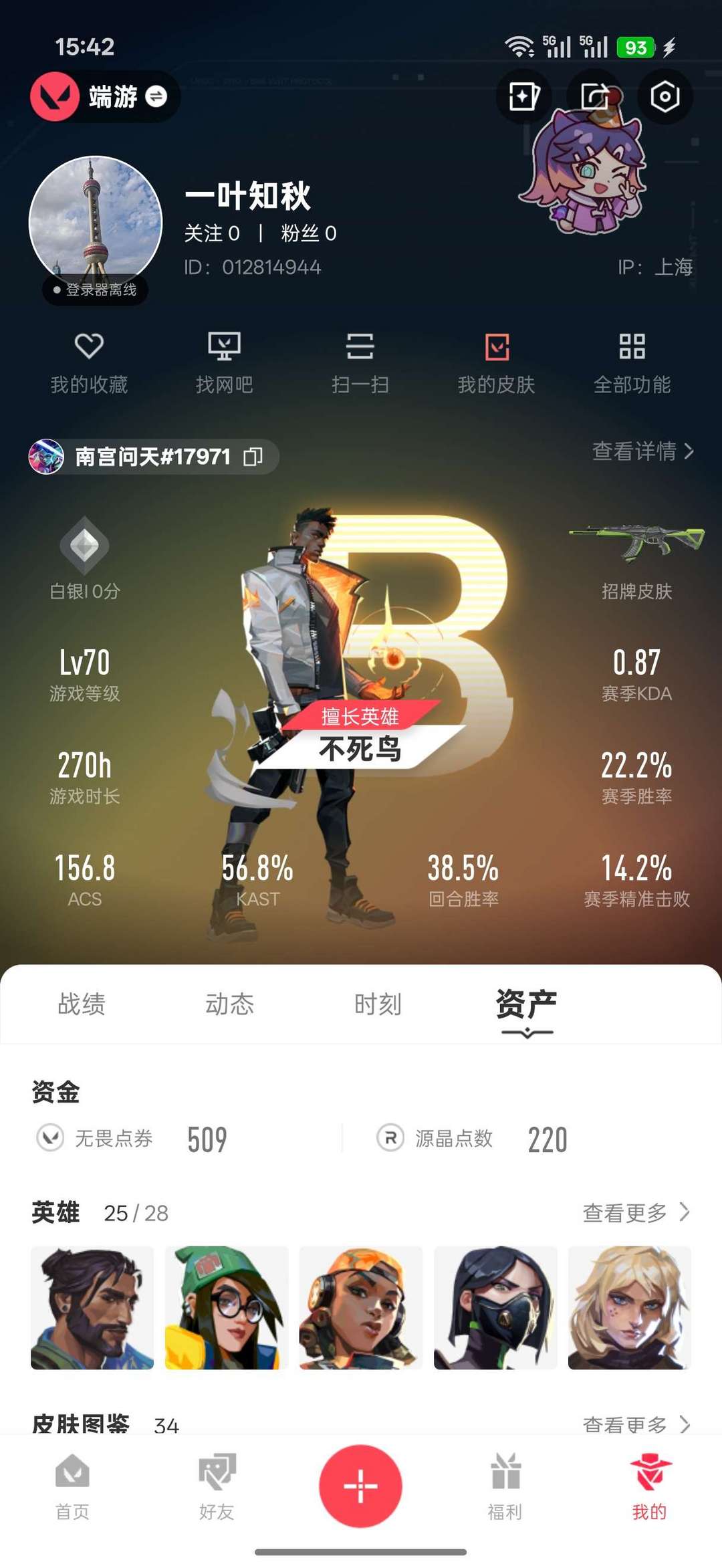The image size is (722, 1568).
Task: View more heroes via 英雄 查看更多
Action: (636, 1212)
